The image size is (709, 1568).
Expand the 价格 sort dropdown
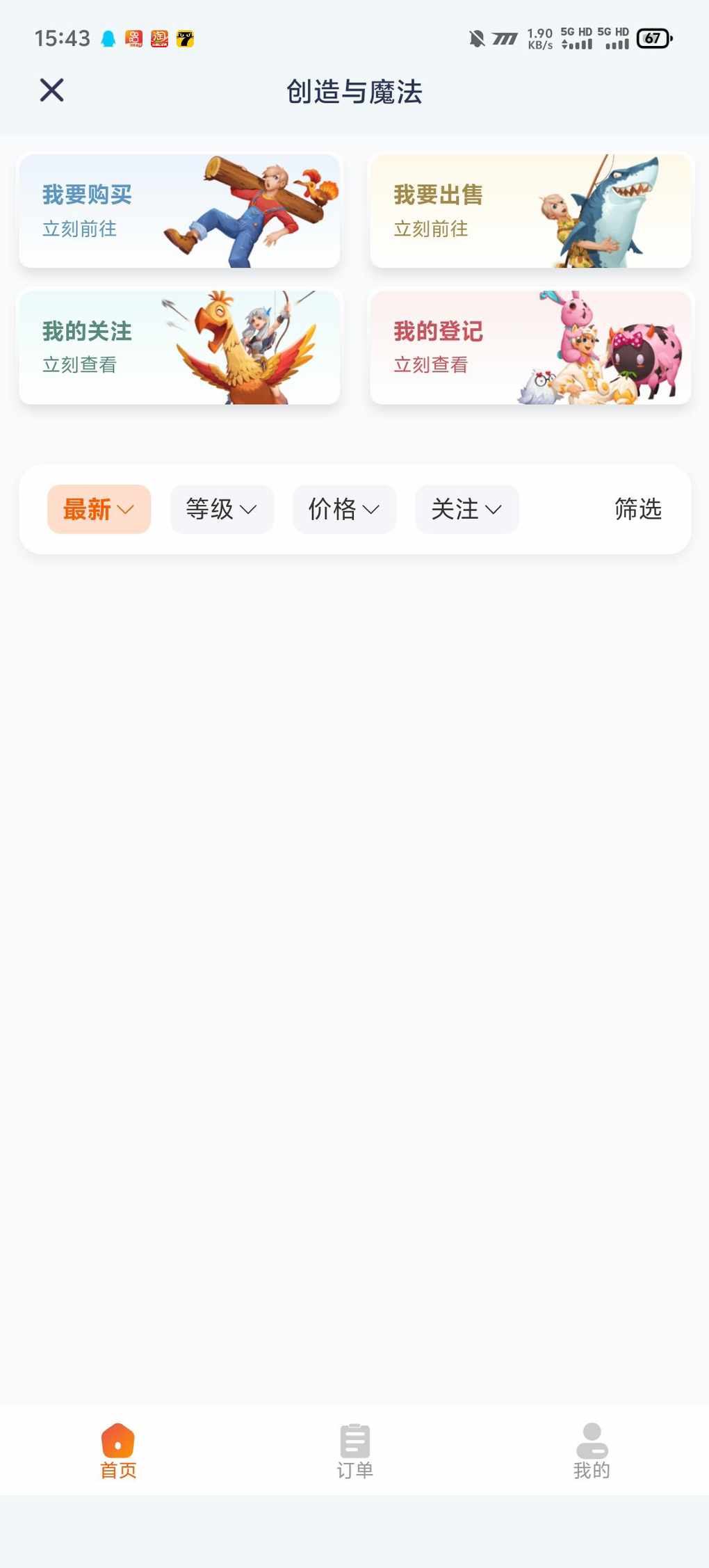click(x=344, y=509)
